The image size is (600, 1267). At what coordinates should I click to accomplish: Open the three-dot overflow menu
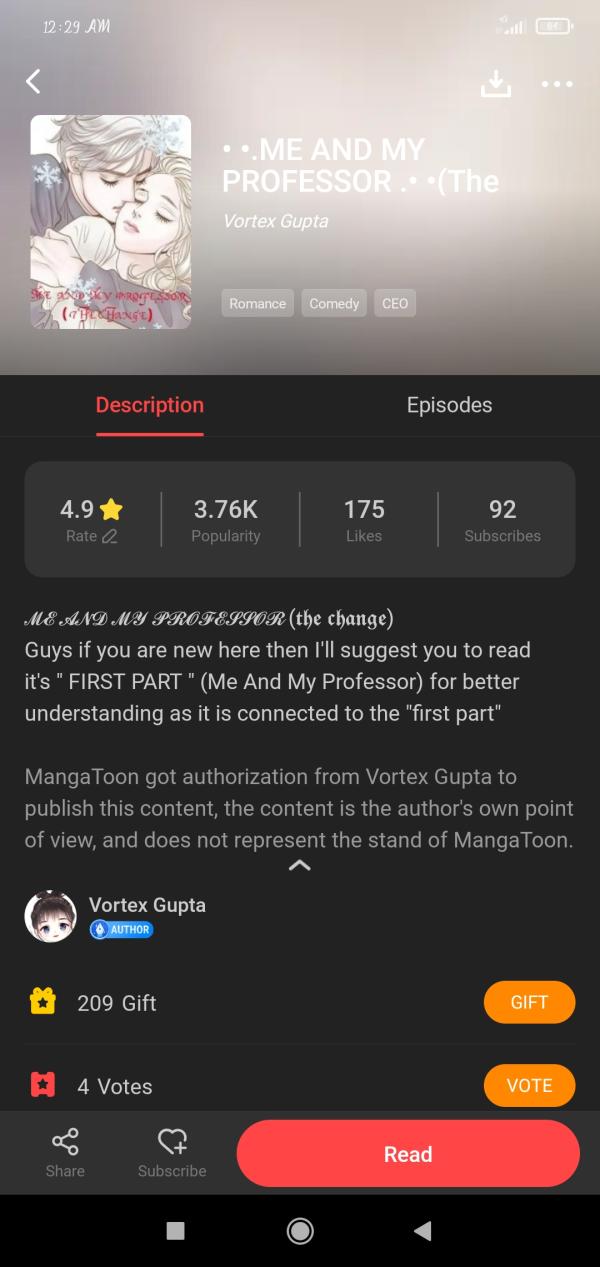tap(557, 84)
